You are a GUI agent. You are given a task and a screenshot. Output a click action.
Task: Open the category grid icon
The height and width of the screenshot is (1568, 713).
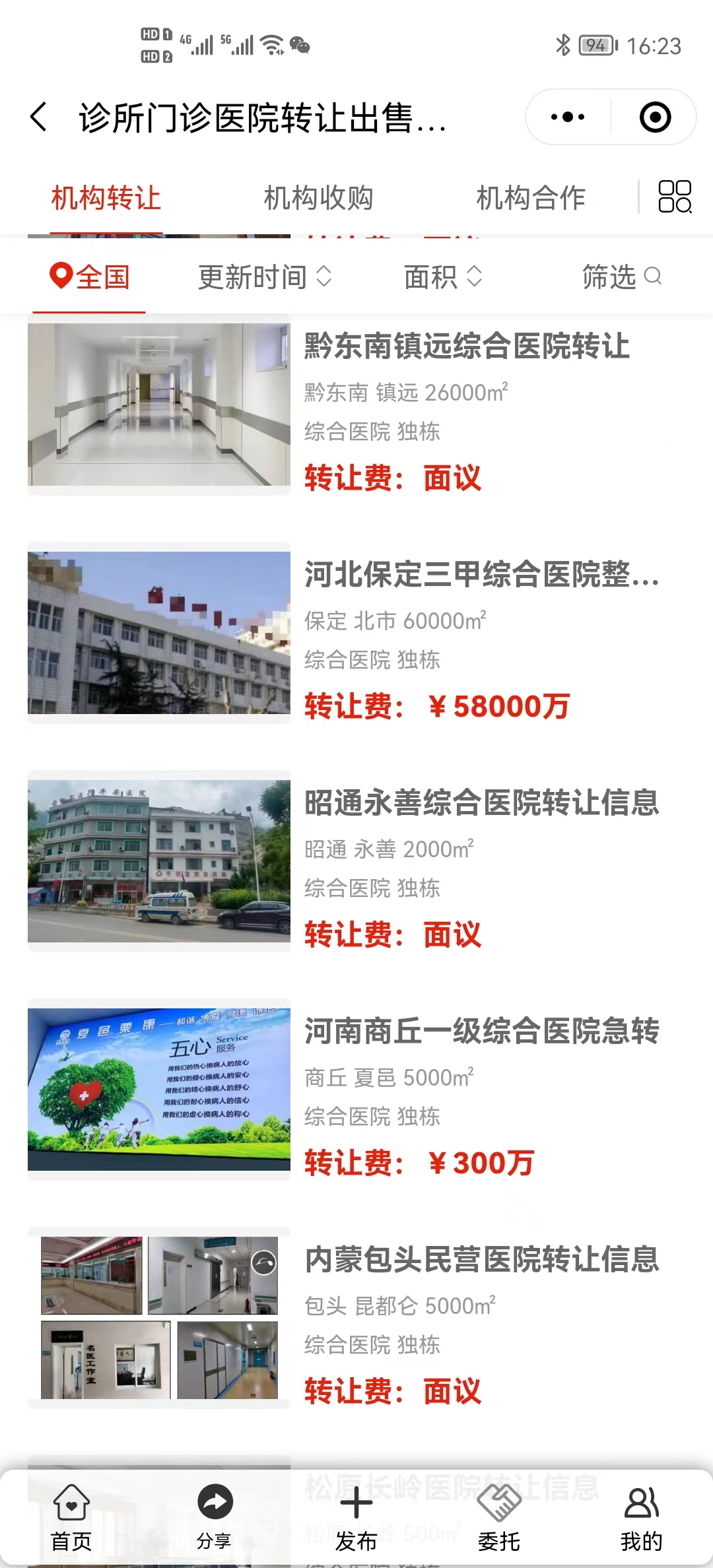point(675,197)
